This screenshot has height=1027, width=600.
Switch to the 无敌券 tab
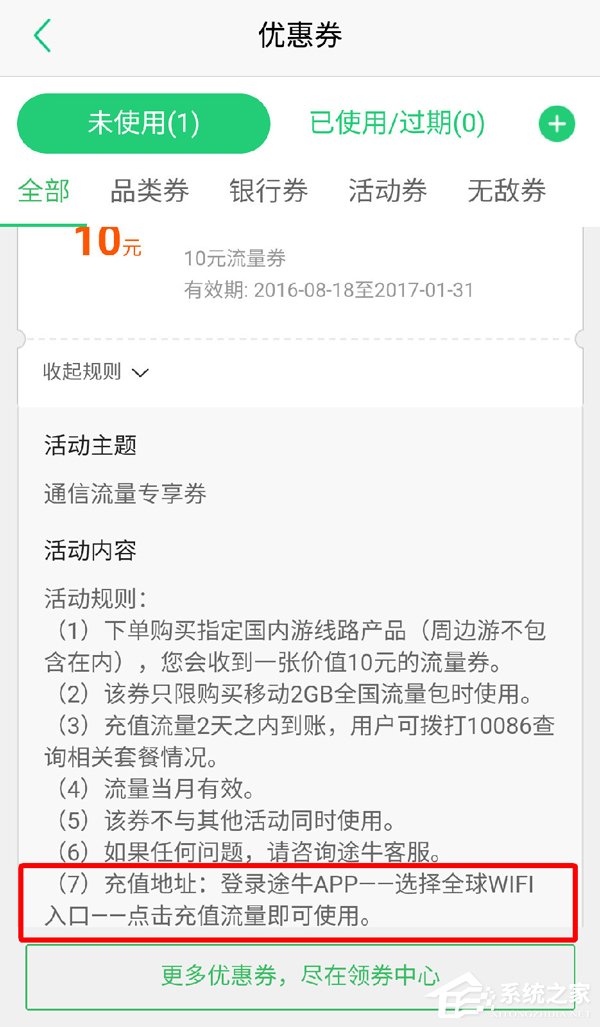[507, 191]
